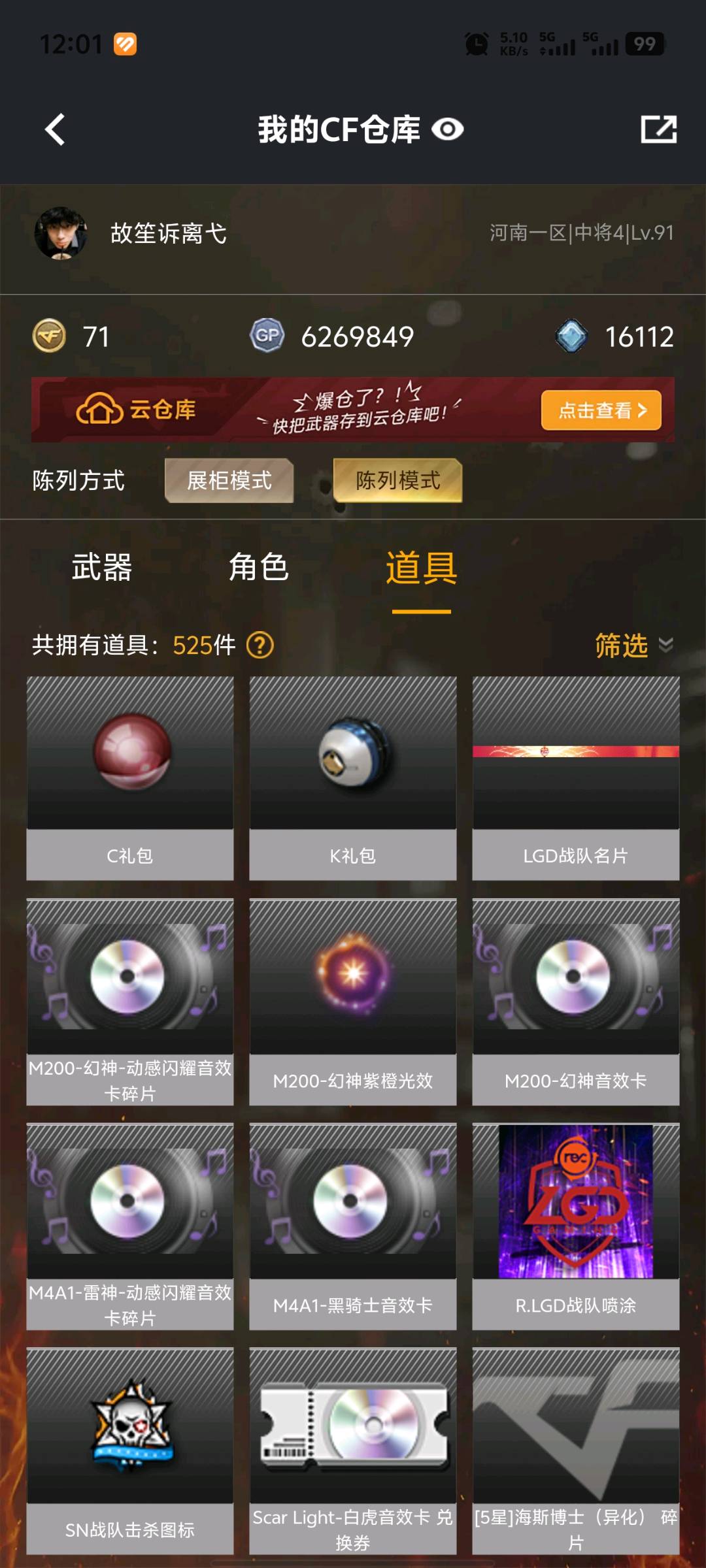Switch to the 武器 tab
Viewport: 706px width, 1568px height.
tap(102, 567)
